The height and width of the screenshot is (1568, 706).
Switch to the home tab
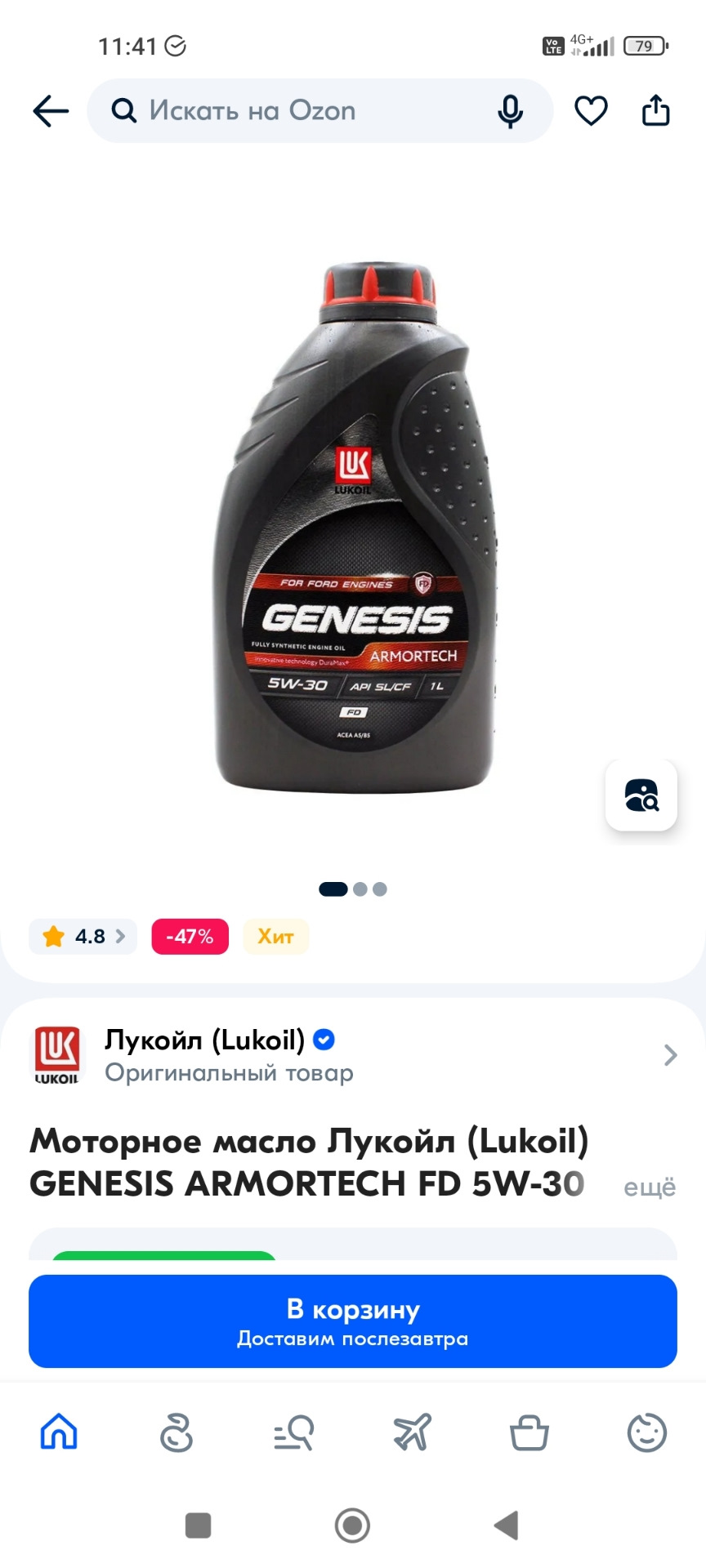pos(59,1432)
